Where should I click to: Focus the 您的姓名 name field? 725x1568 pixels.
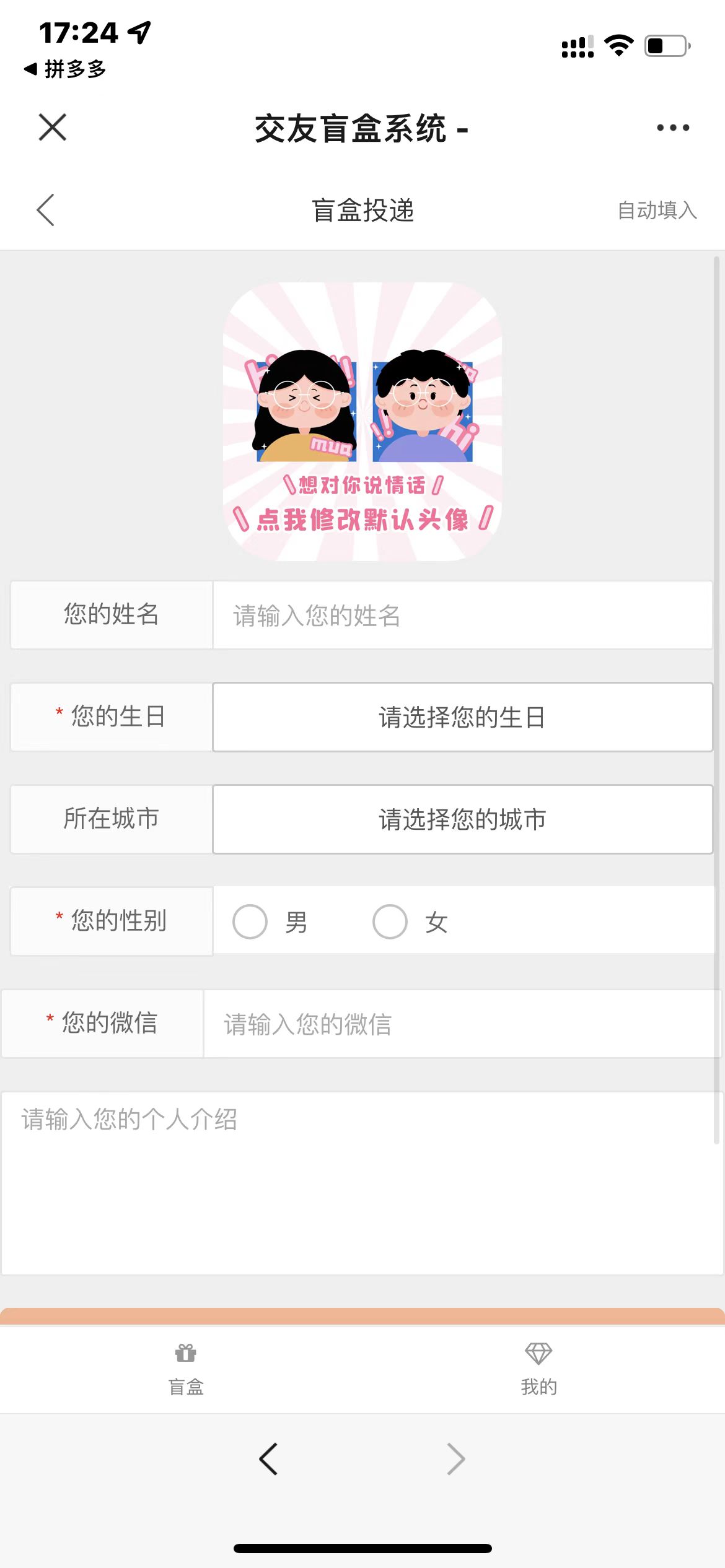pos(462,616)
